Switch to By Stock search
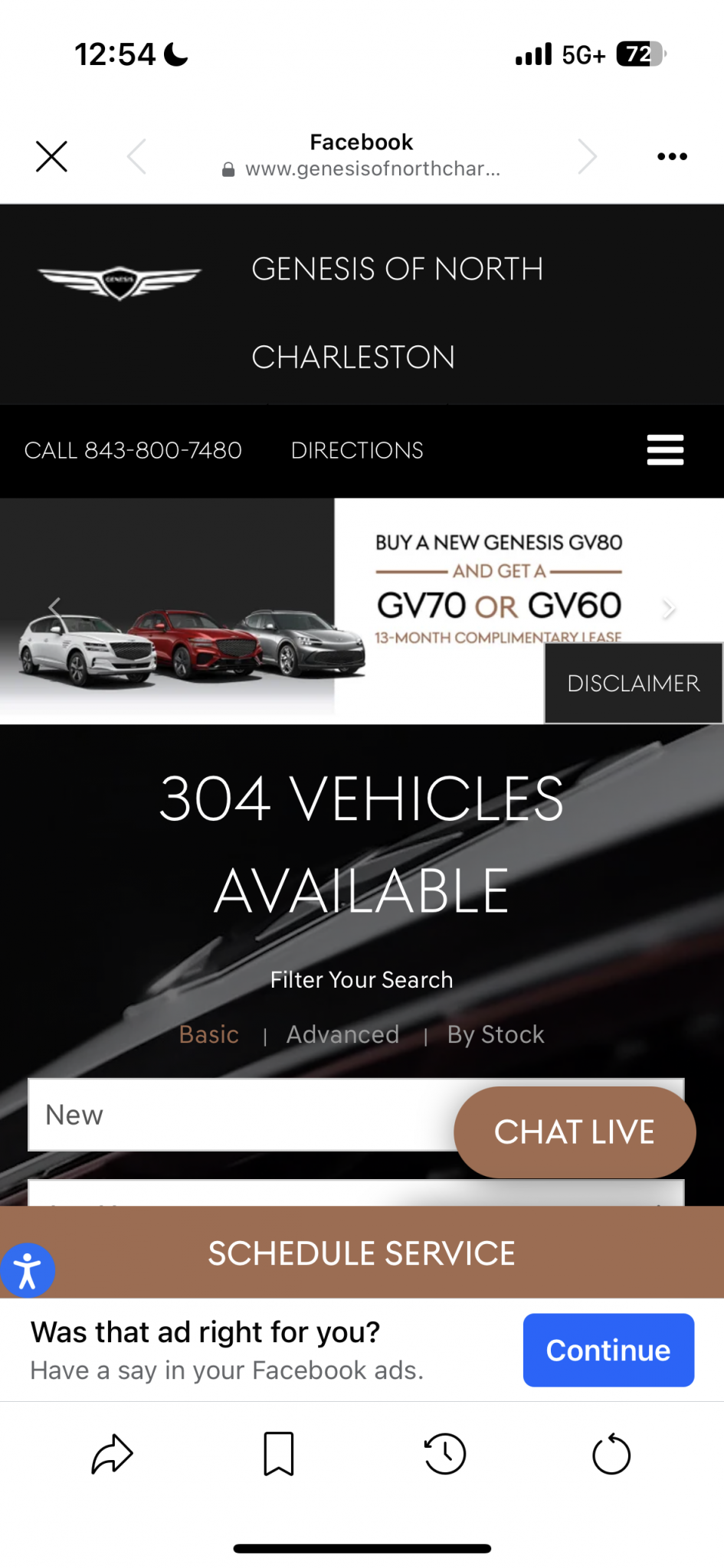This screenshot has height=1568, width=724. [496, 1034]
